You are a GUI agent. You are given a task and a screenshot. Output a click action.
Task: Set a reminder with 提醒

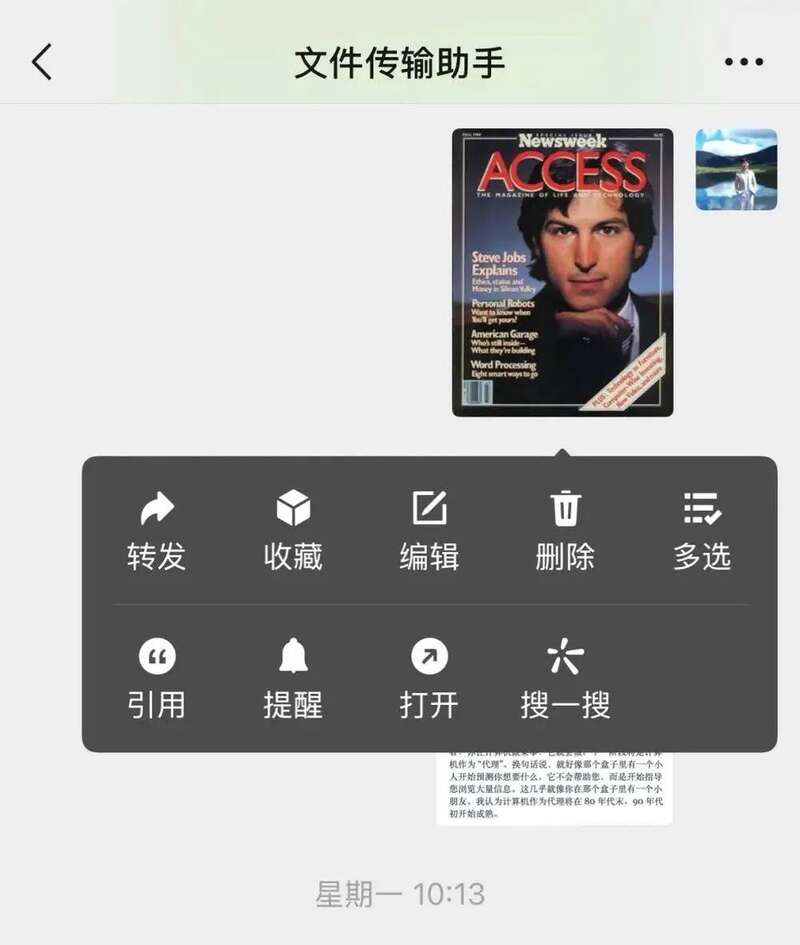tap(293, 680)
